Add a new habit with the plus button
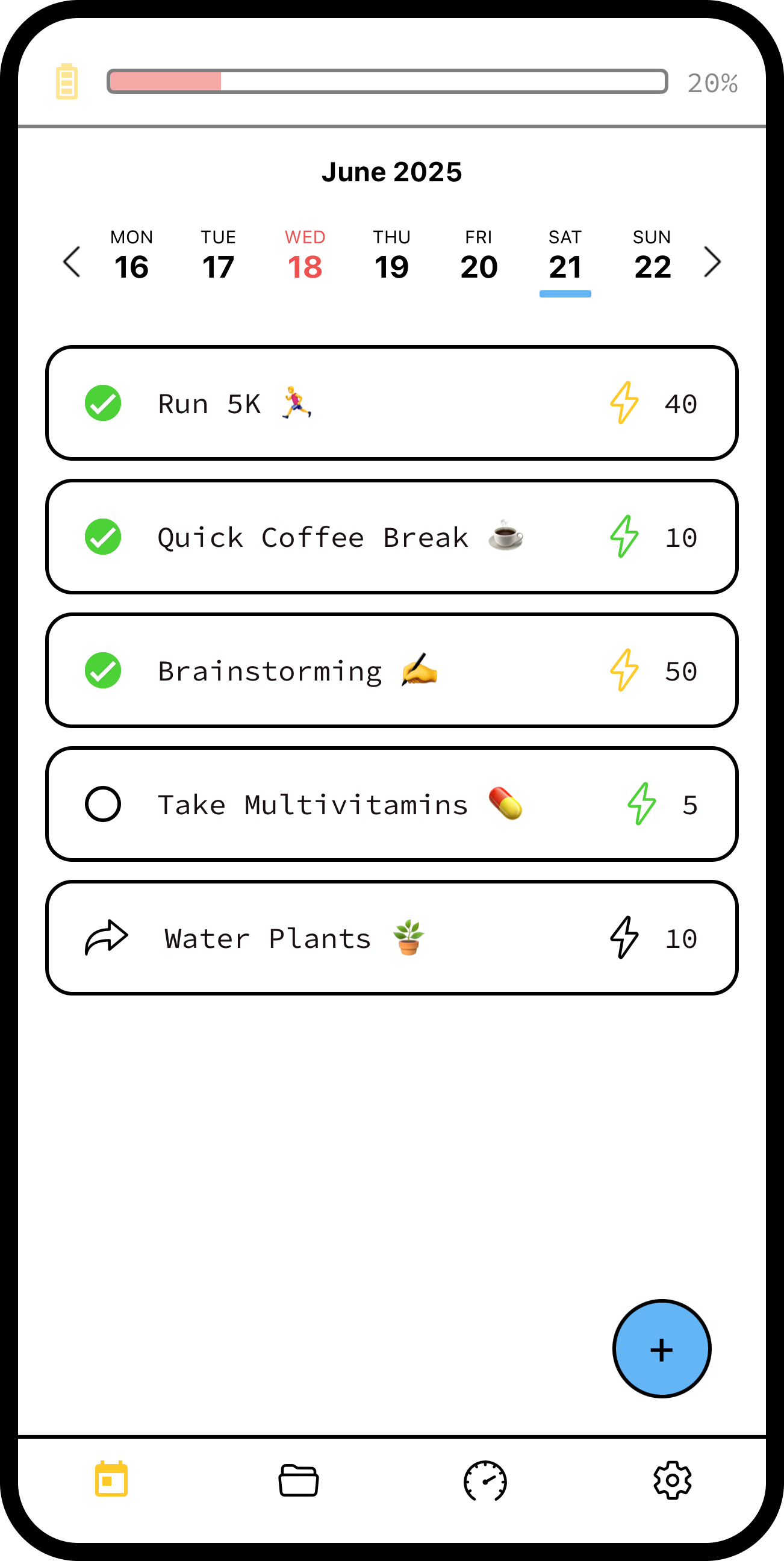Screen dimensions: 784x1561 point(662,1350)
